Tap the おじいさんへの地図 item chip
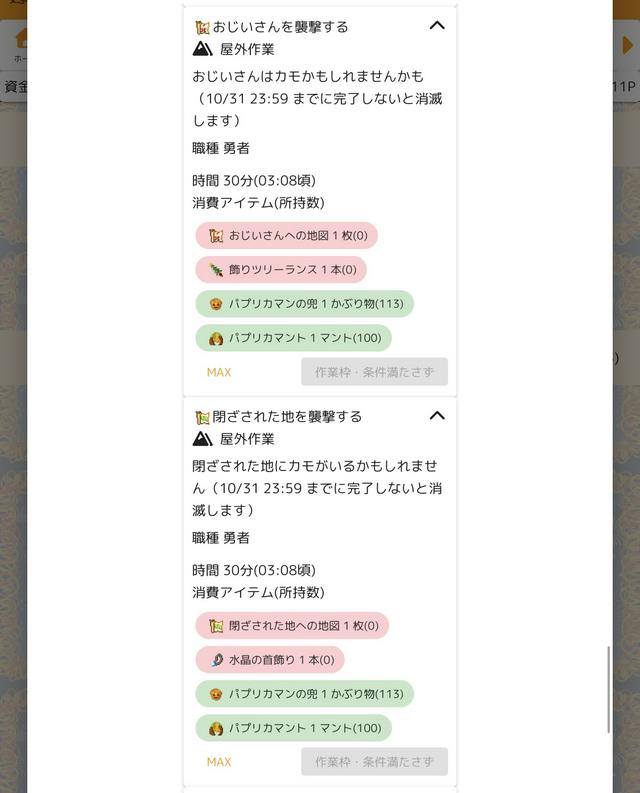The width and height of the screenshot is (640, 793). [x=286, y=236]
